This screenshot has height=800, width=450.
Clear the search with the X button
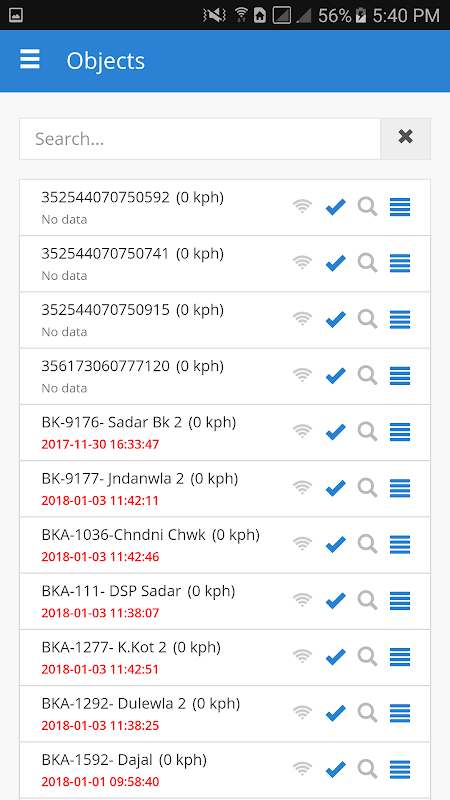pos(406,139)
